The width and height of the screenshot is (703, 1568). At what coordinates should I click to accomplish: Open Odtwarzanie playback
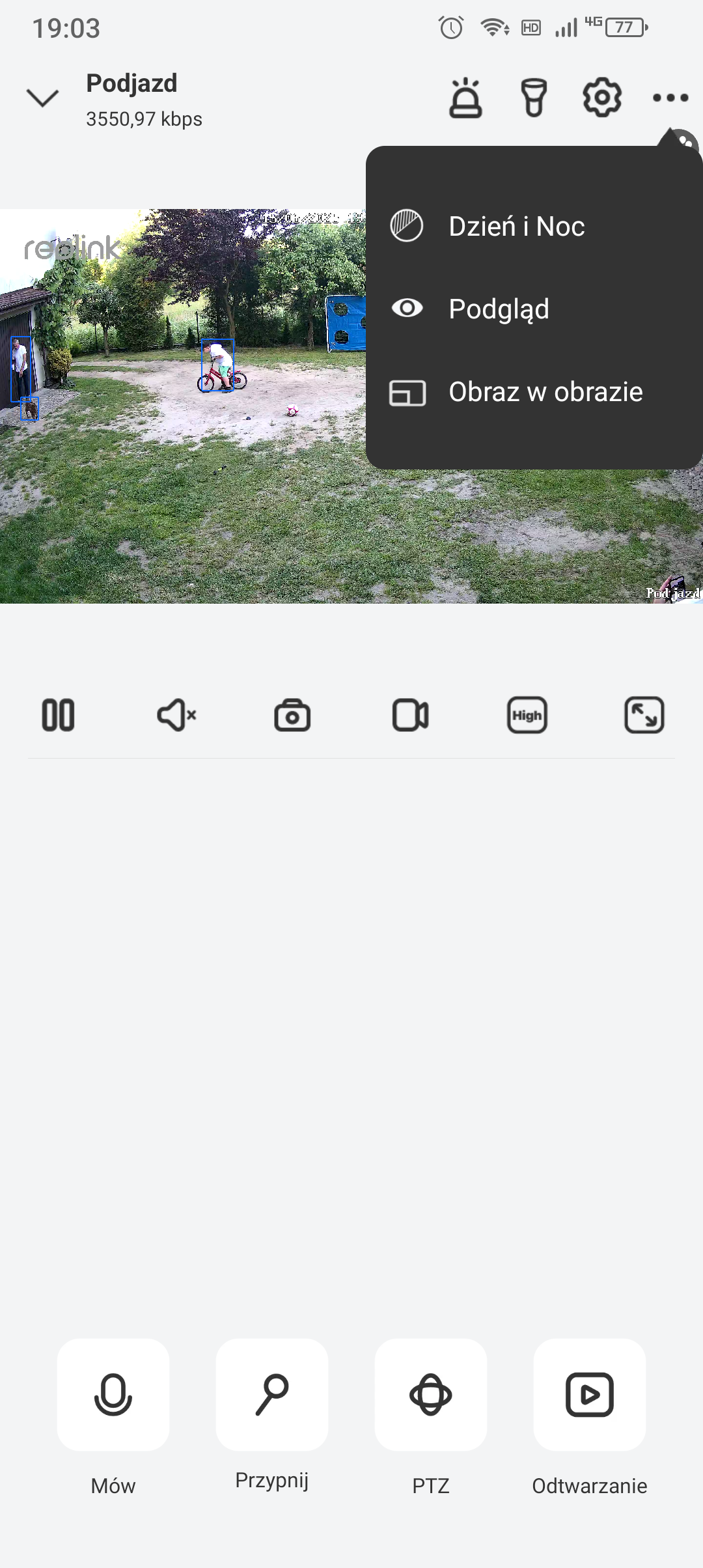(590, 1395)
